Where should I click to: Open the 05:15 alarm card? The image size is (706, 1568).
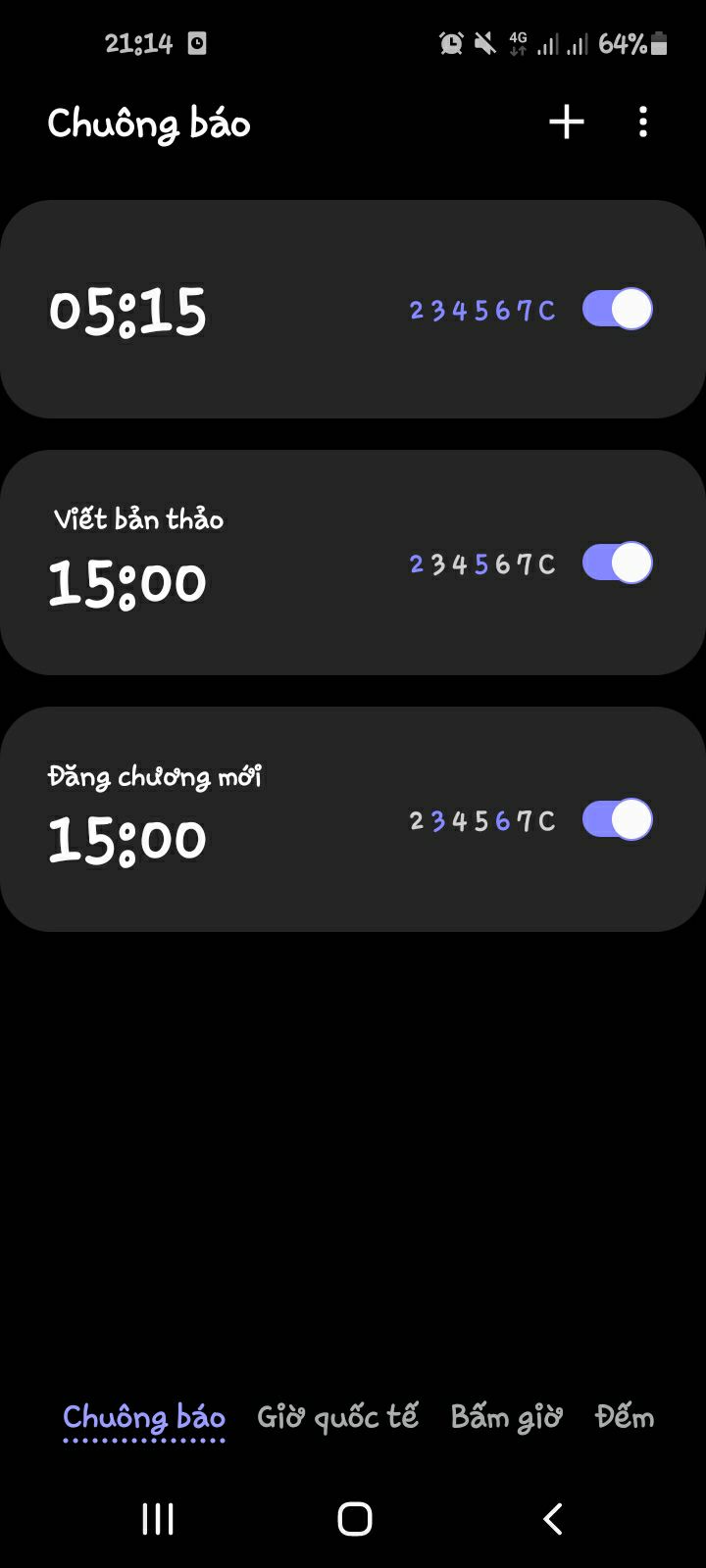coord(353,310)
